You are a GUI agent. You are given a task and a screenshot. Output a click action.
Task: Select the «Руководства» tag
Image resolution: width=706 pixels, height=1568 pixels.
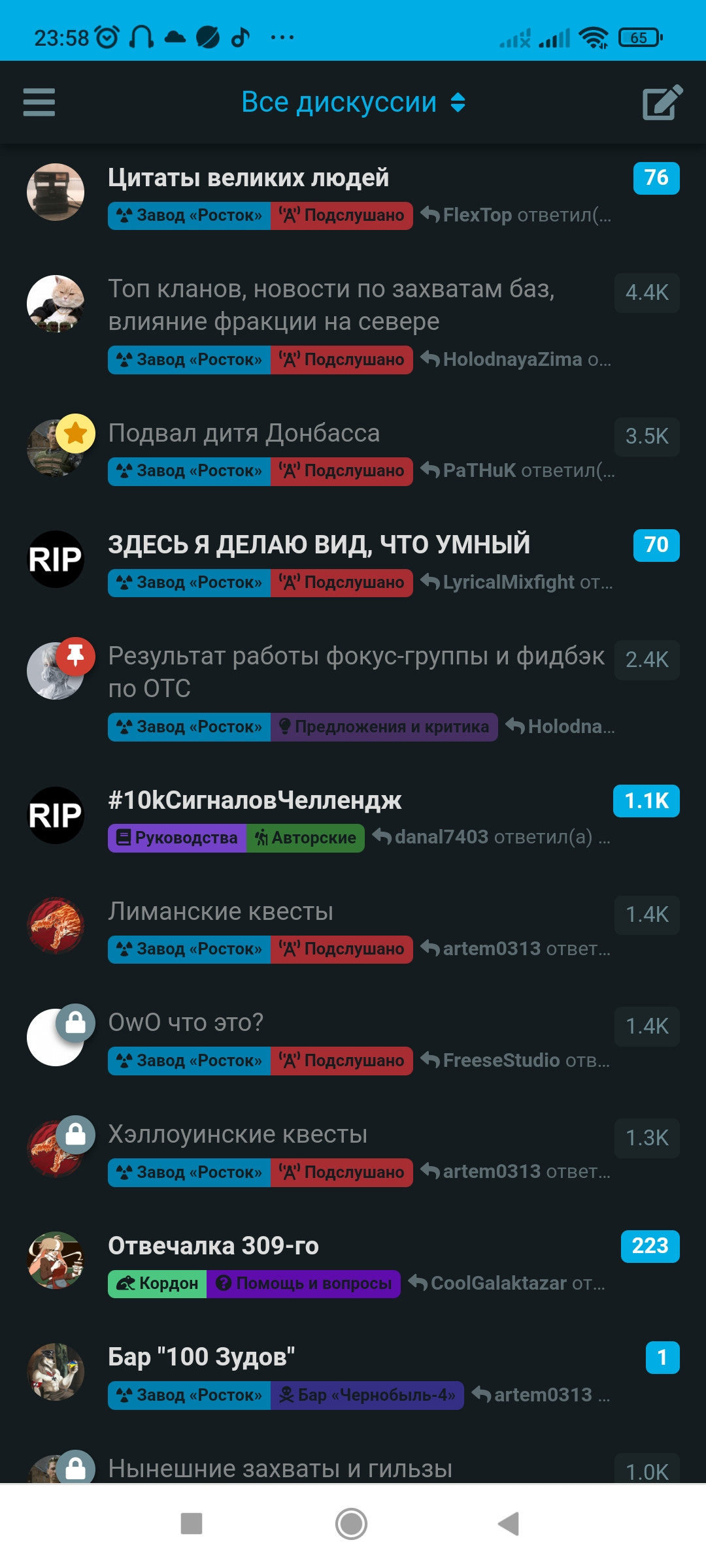(177, 838)
